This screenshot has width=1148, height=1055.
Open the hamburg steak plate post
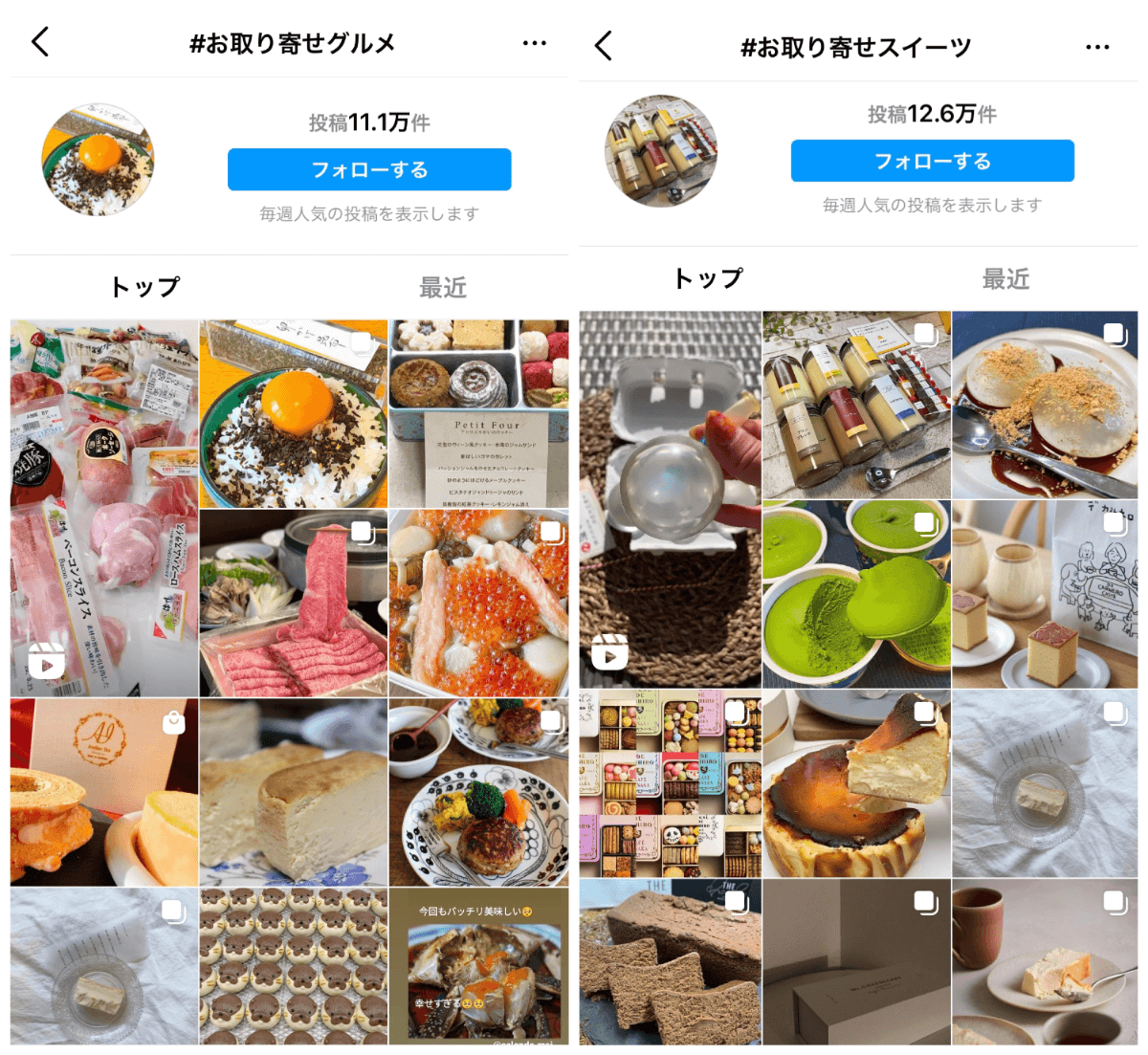(x=478, y=791)
